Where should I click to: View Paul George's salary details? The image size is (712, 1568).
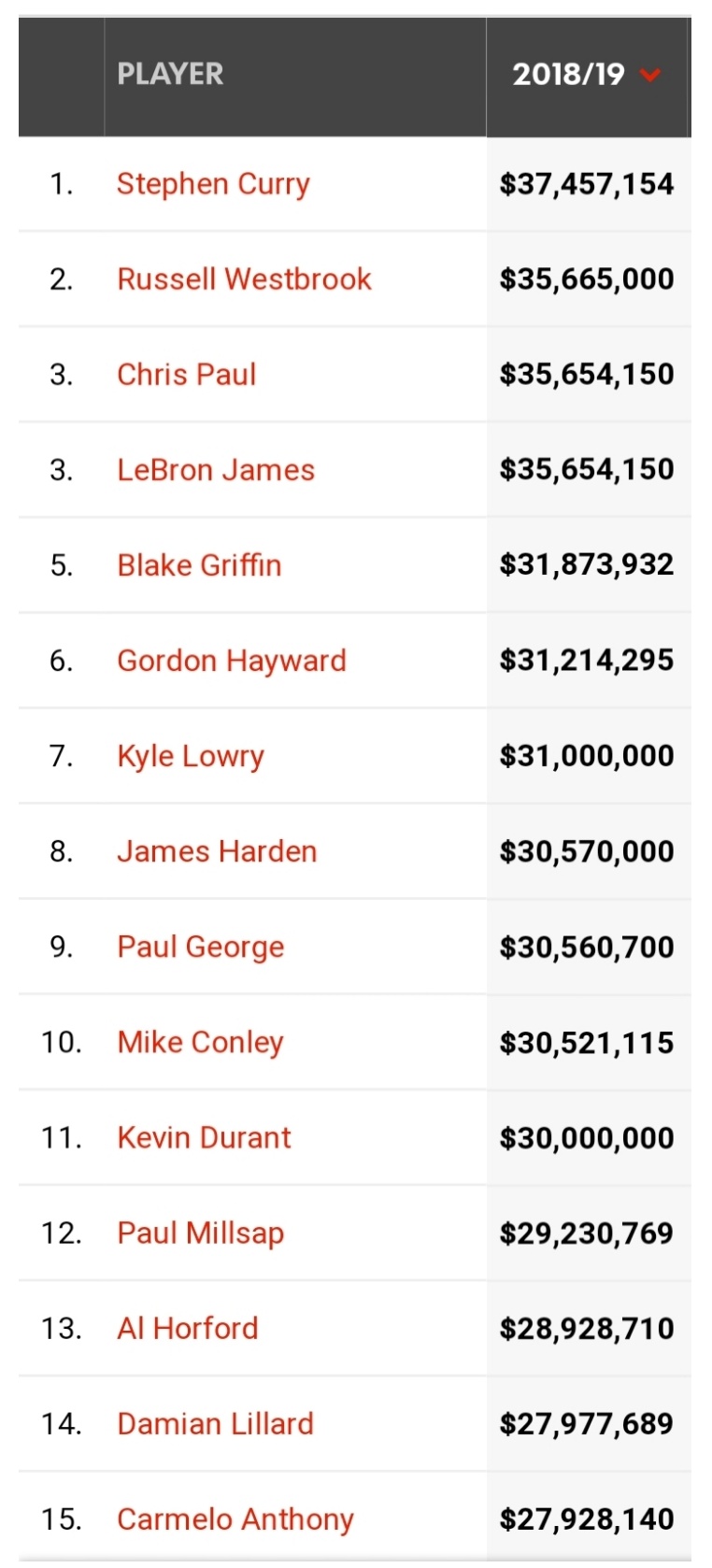200,947
